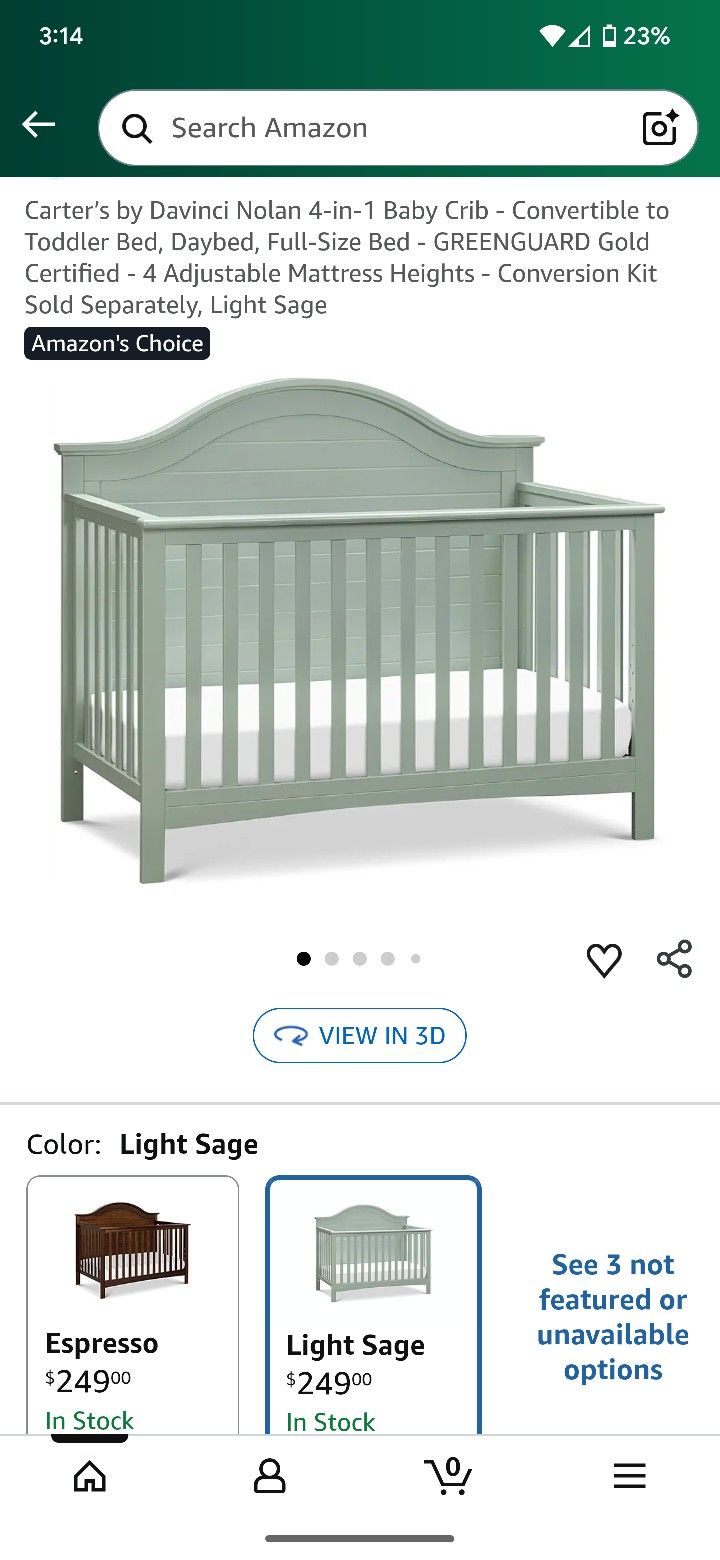
Task: Tap the magnifying glass search icon
Action: point(137,128)
